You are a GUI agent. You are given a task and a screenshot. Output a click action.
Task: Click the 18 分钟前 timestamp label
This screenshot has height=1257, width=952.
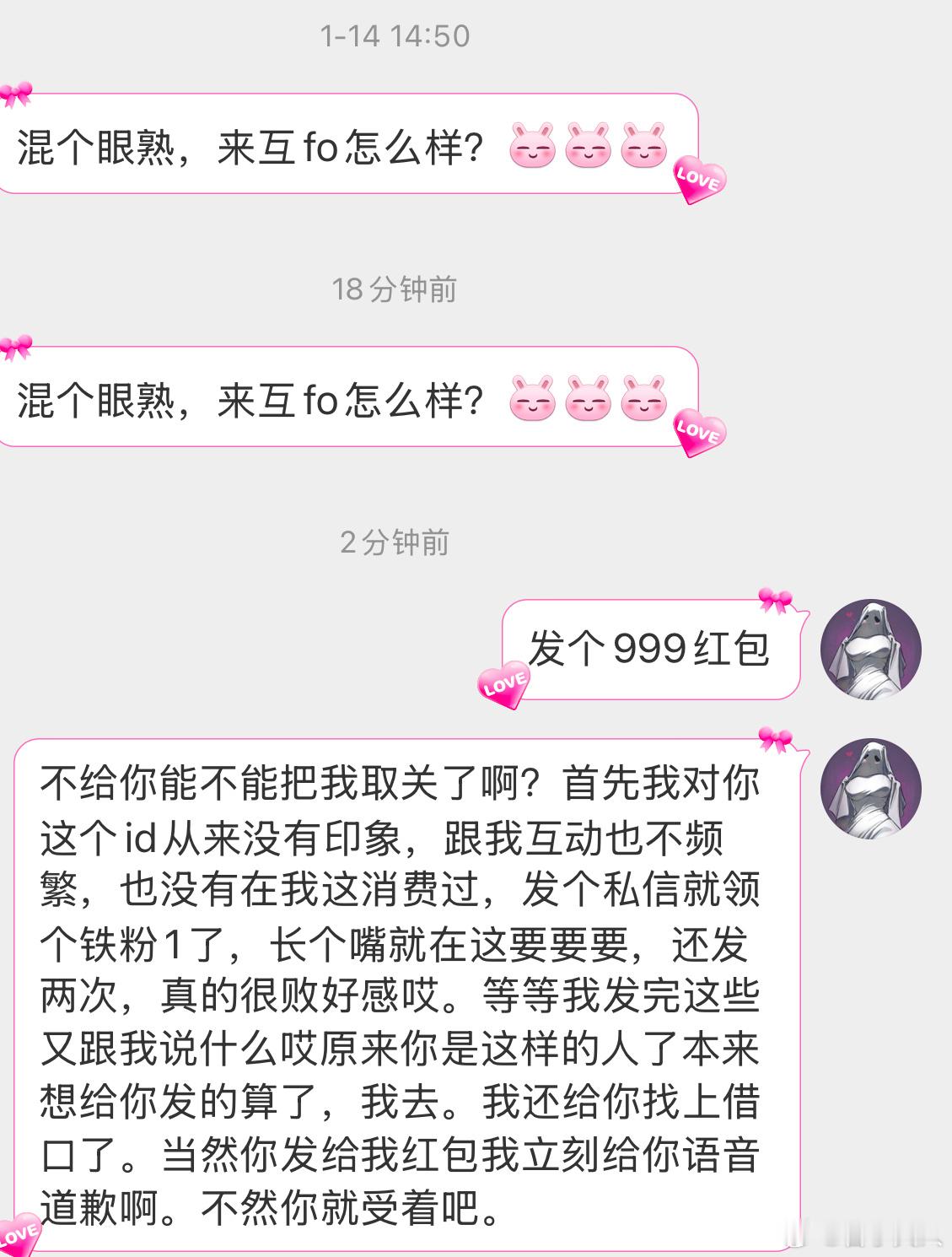pyautogui.click(x=396, y=289)
